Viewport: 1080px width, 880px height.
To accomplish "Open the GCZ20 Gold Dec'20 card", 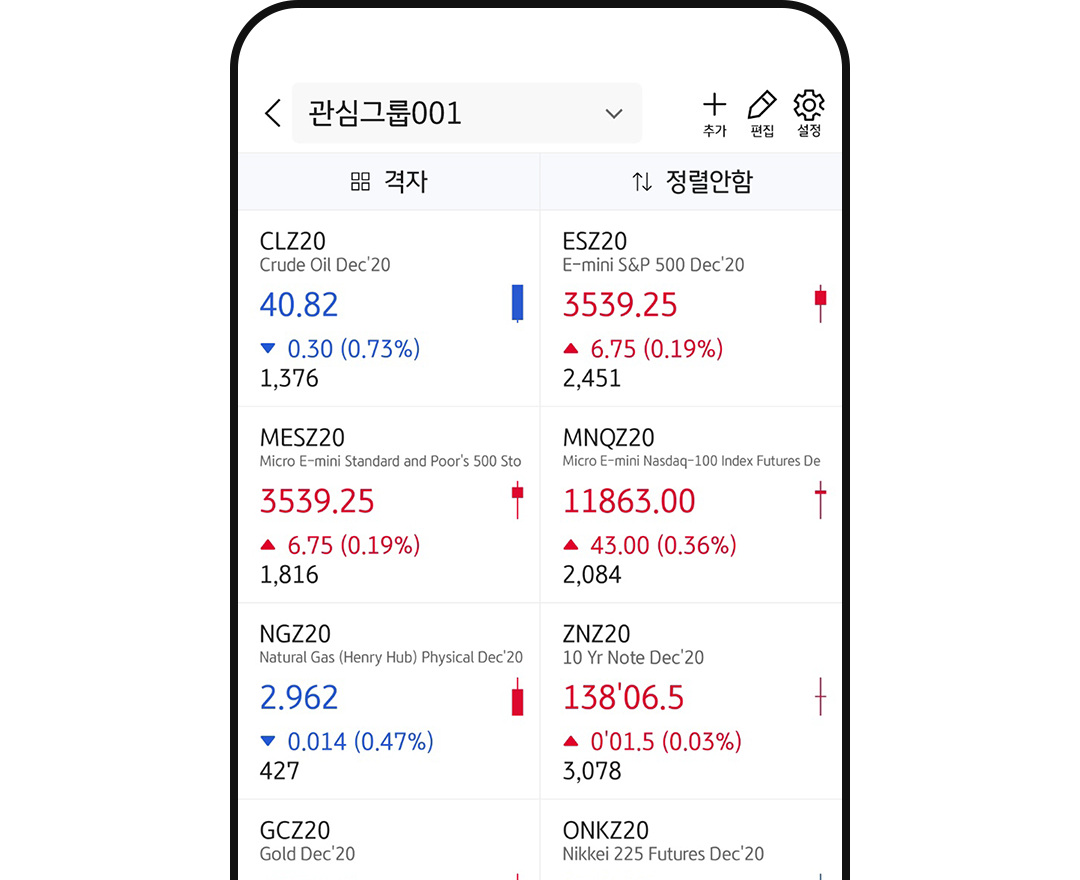I will [388, 842].
